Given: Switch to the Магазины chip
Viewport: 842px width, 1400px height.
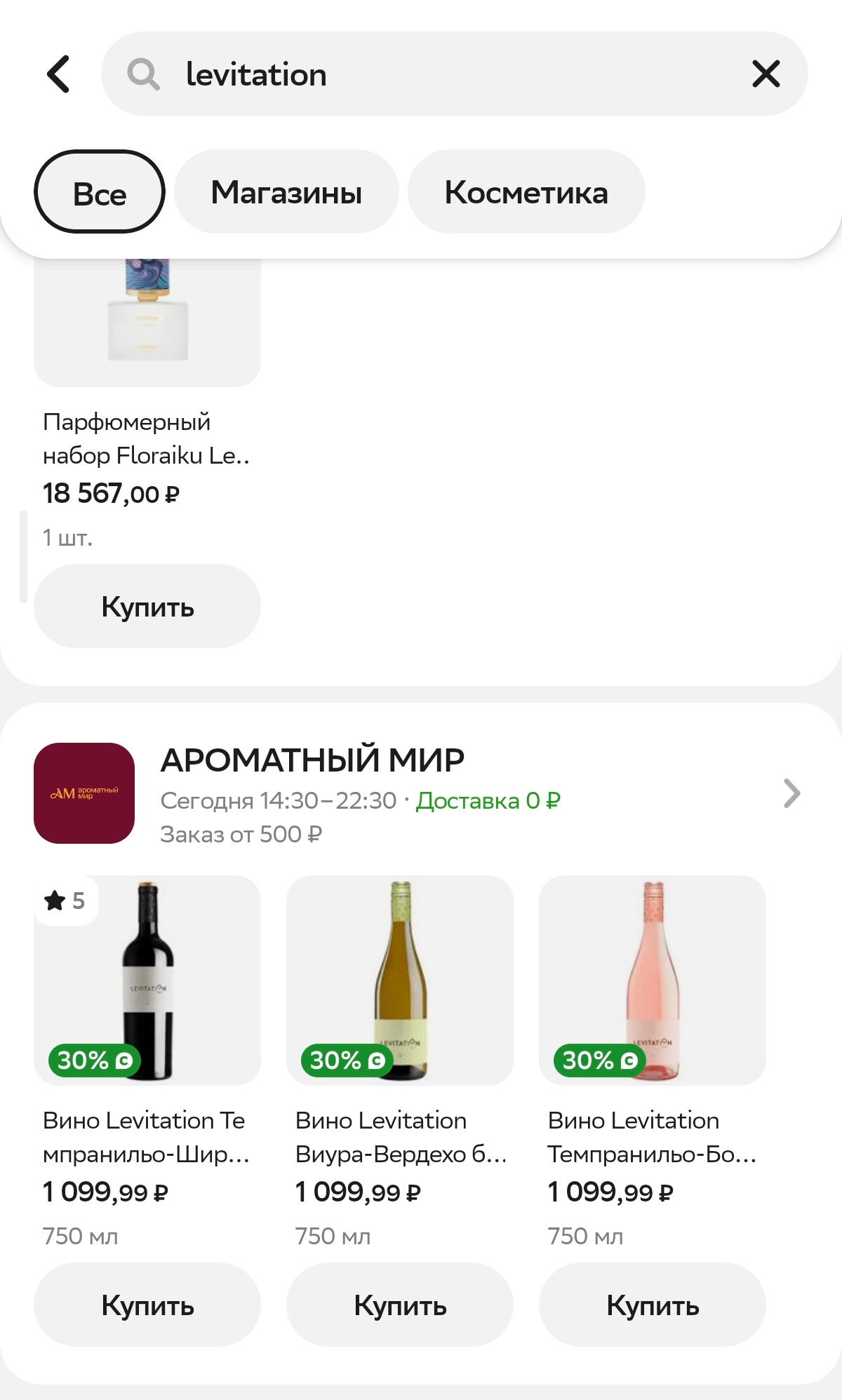Looking at the screenshot, I should tap(286, 192).
